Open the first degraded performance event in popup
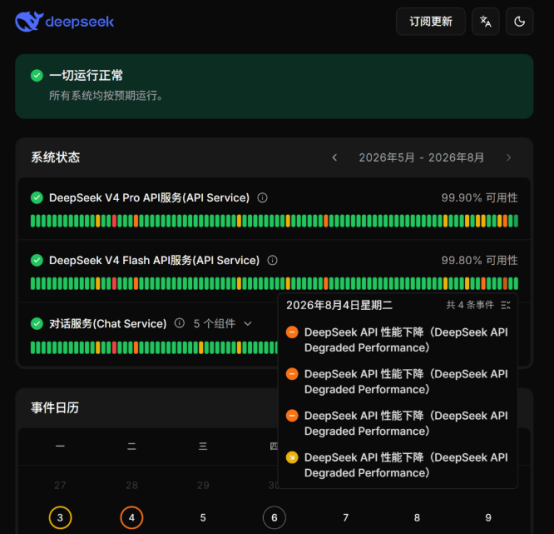554x534 pixels. [x=397, y=340]
